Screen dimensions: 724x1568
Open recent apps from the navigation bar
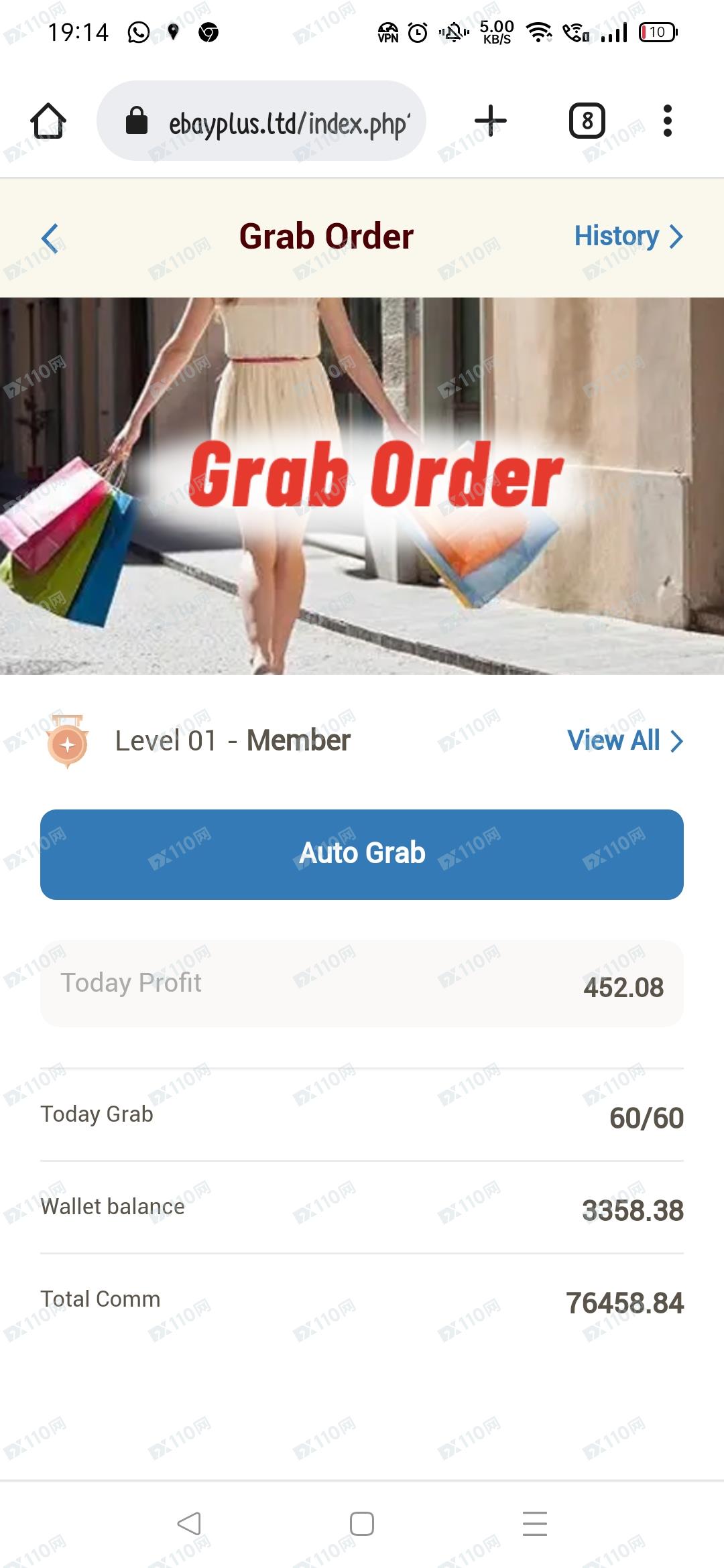(x=534, y=1524)
